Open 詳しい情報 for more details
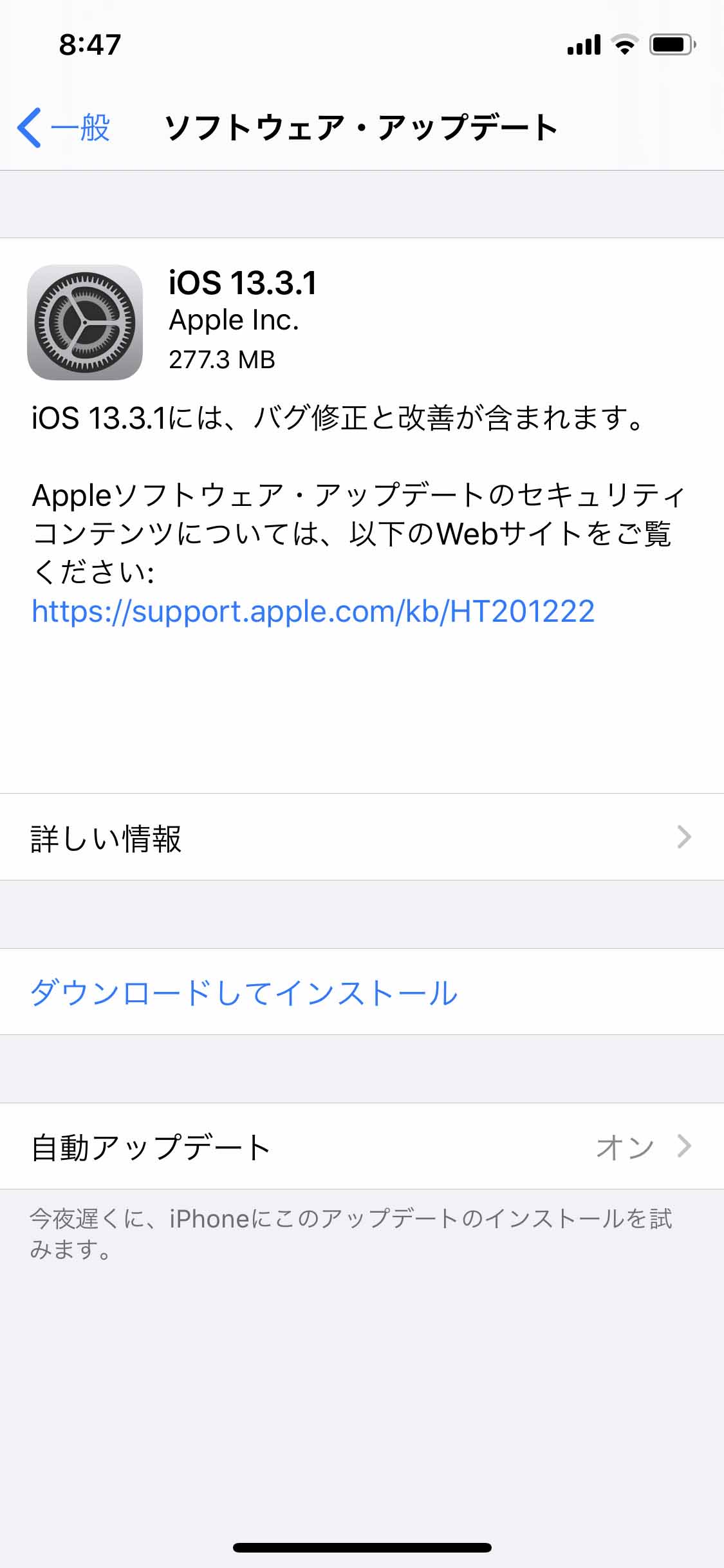 362,837
